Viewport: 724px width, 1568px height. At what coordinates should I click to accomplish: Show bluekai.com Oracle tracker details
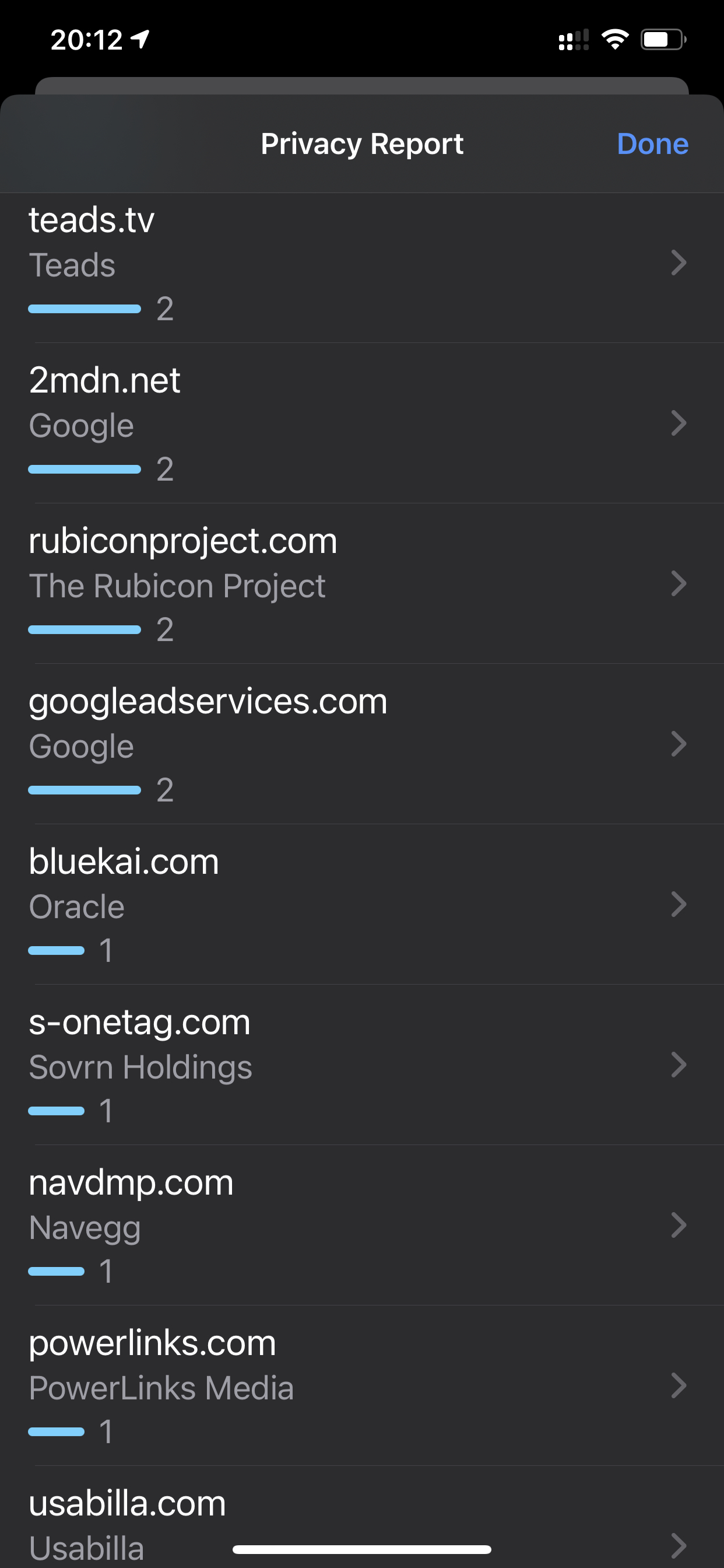tap(361, 905)
